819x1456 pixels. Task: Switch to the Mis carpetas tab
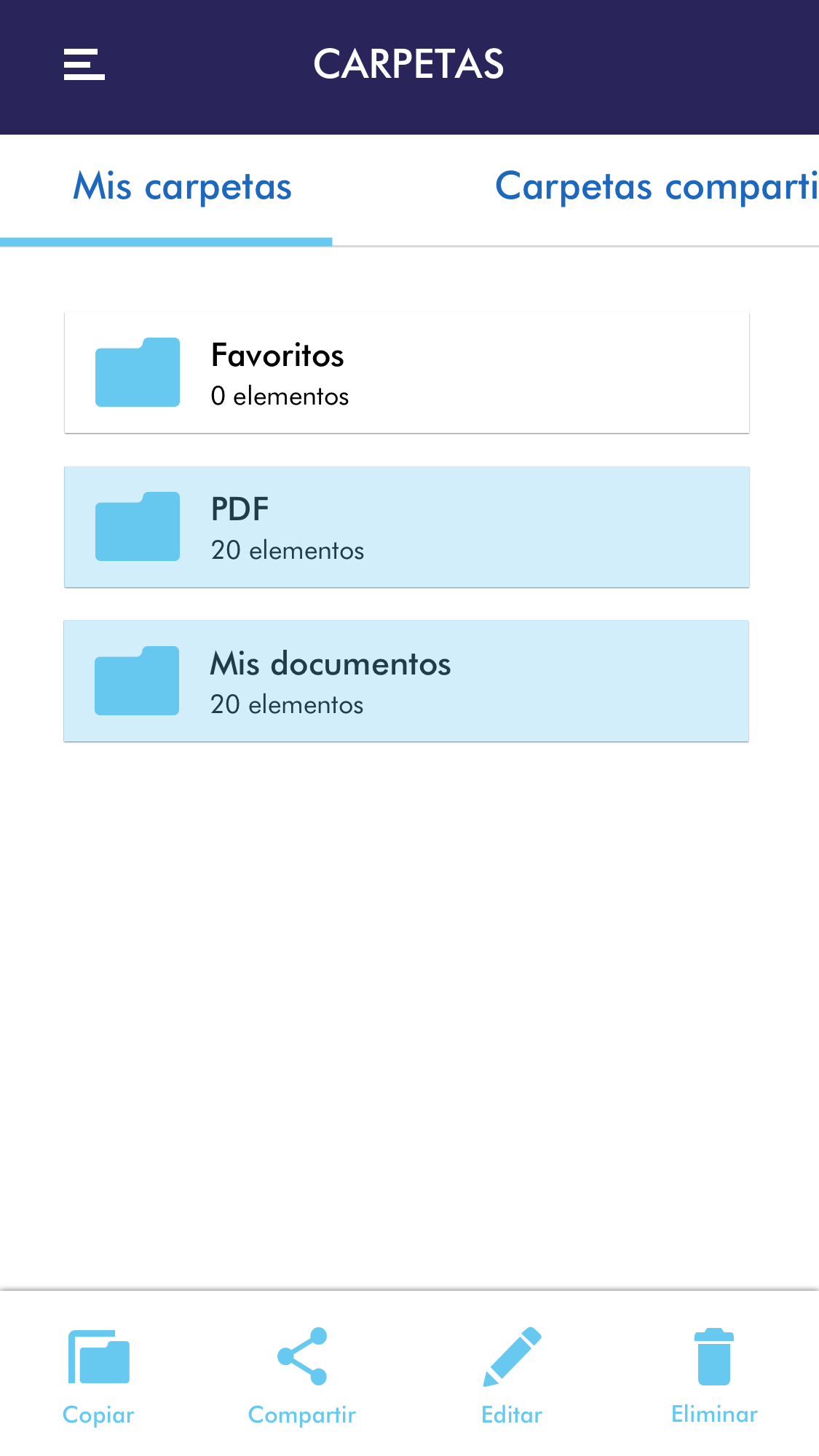click(182, 187)
